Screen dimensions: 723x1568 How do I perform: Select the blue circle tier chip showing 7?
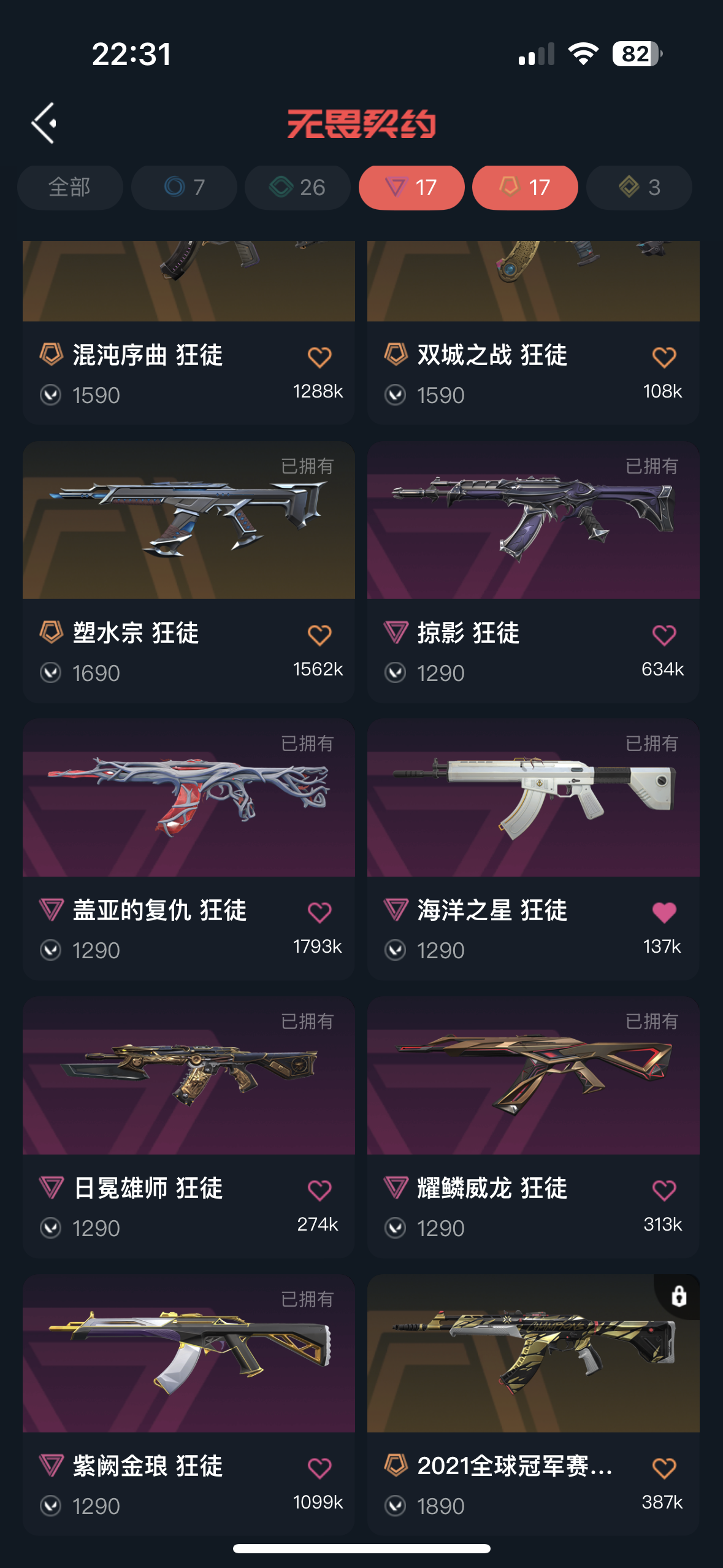click(184, 187)
